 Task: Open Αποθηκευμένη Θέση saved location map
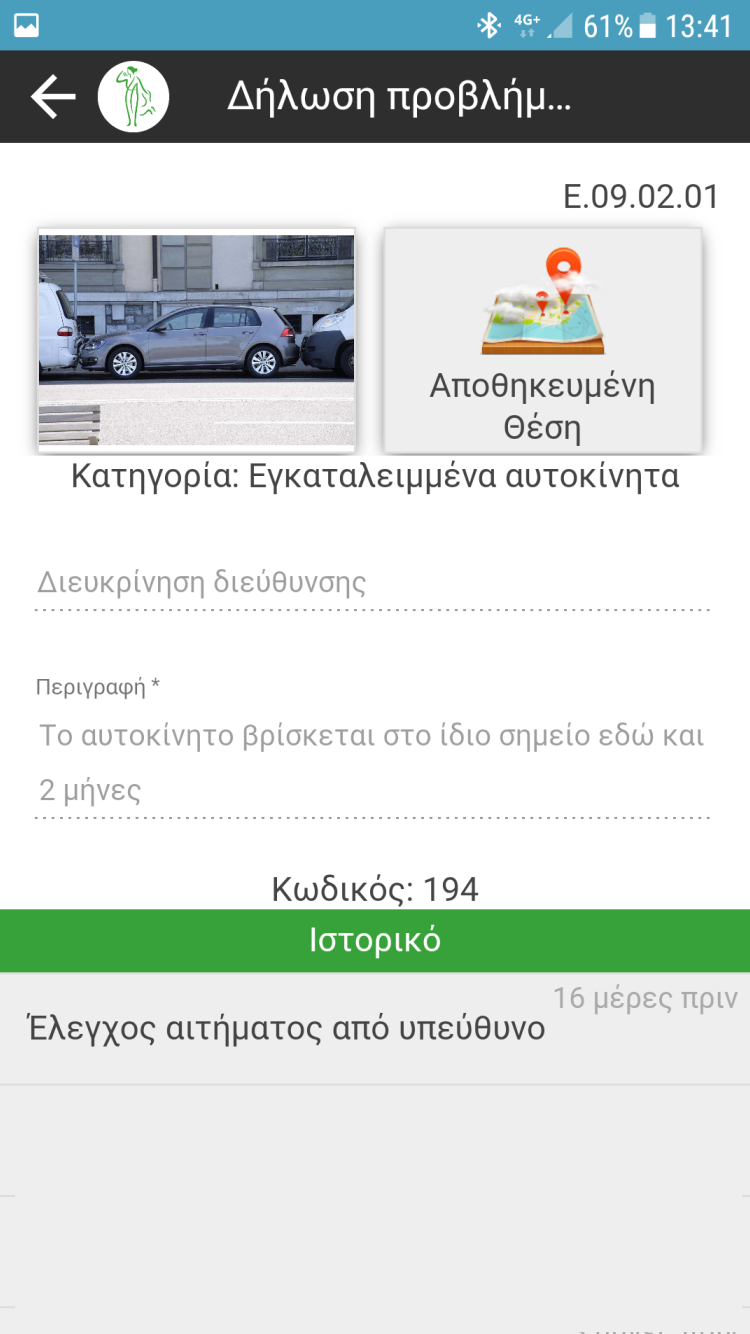tap(543, 339)
